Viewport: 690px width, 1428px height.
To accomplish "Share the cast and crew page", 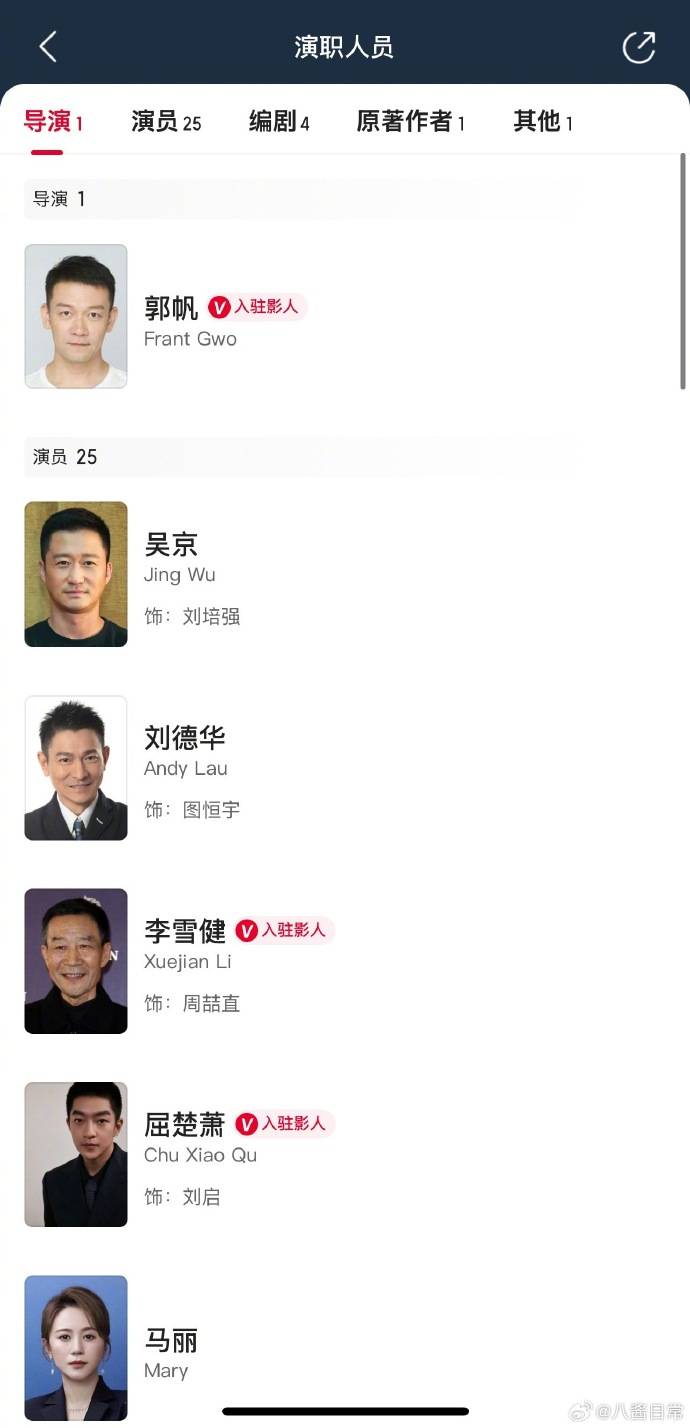I will [x=638, y=47].
